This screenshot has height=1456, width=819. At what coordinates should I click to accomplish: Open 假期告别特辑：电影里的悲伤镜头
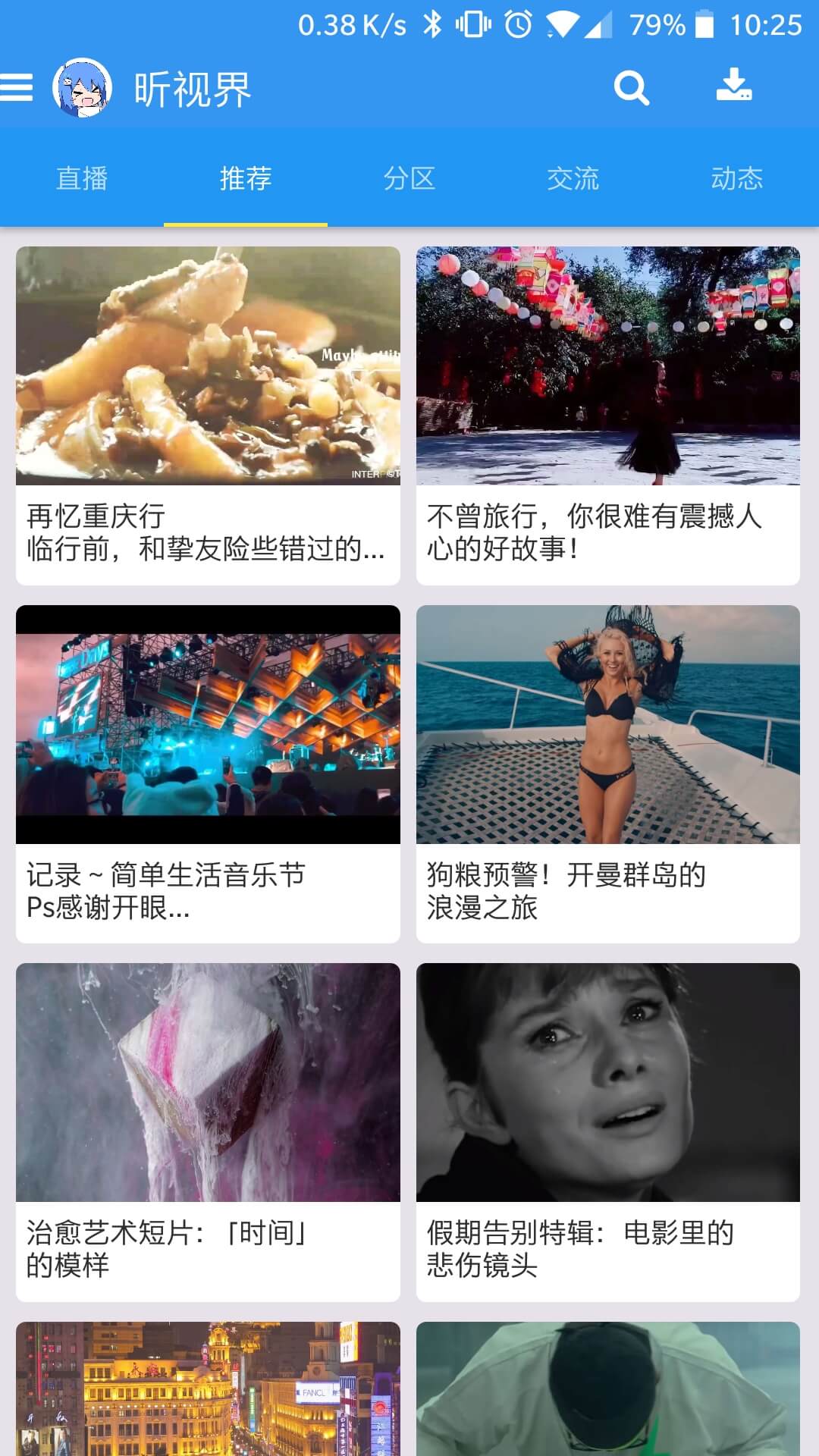pos(608,1131)
